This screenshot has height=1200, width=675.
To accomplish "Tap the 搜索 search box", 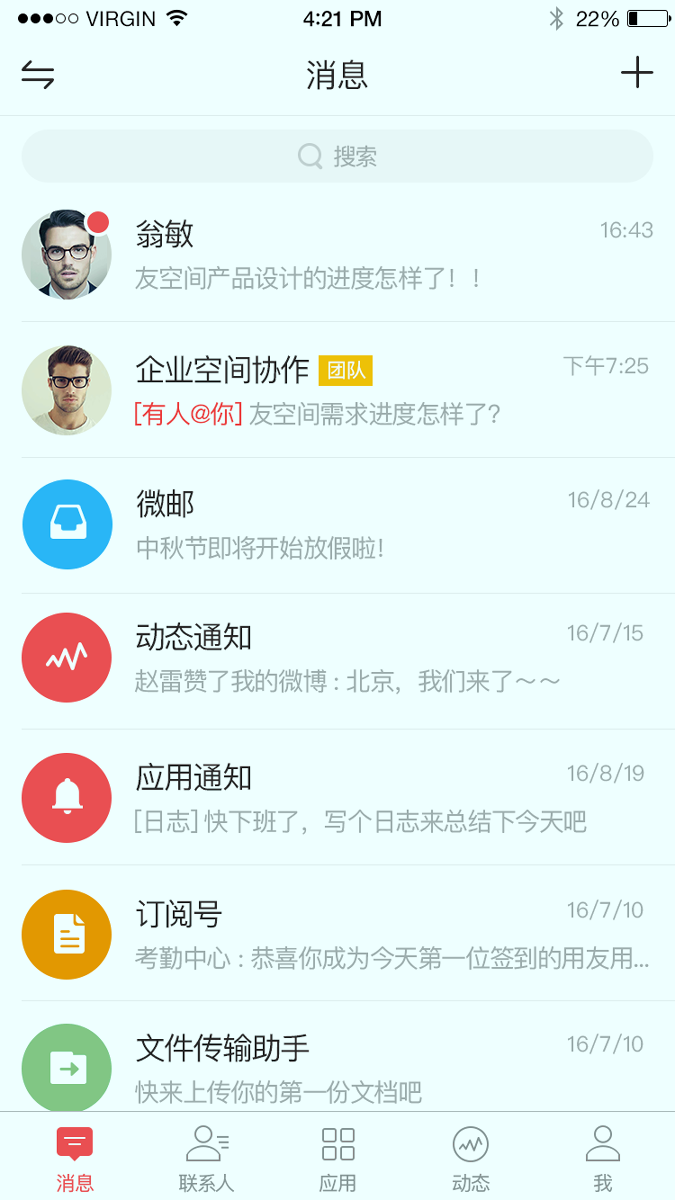I will 337,157.
